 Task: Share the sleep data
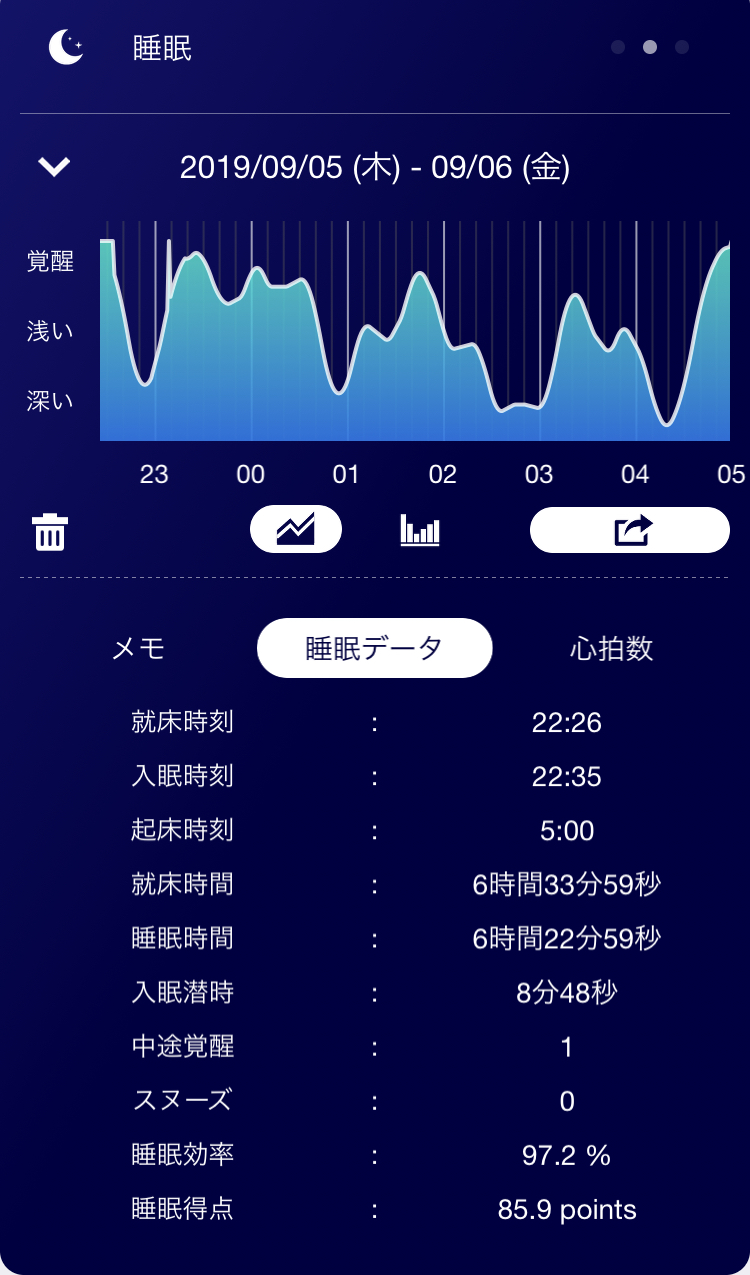(x=630, y=529)
